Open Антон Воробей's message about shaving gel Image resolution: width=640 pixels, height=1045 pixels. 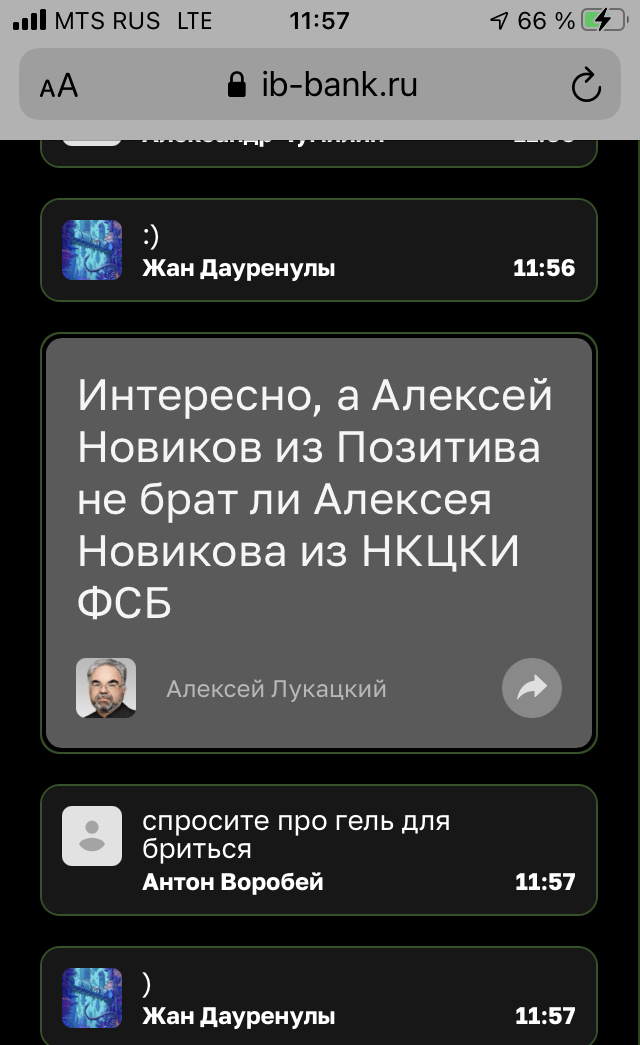coord(319,850)
